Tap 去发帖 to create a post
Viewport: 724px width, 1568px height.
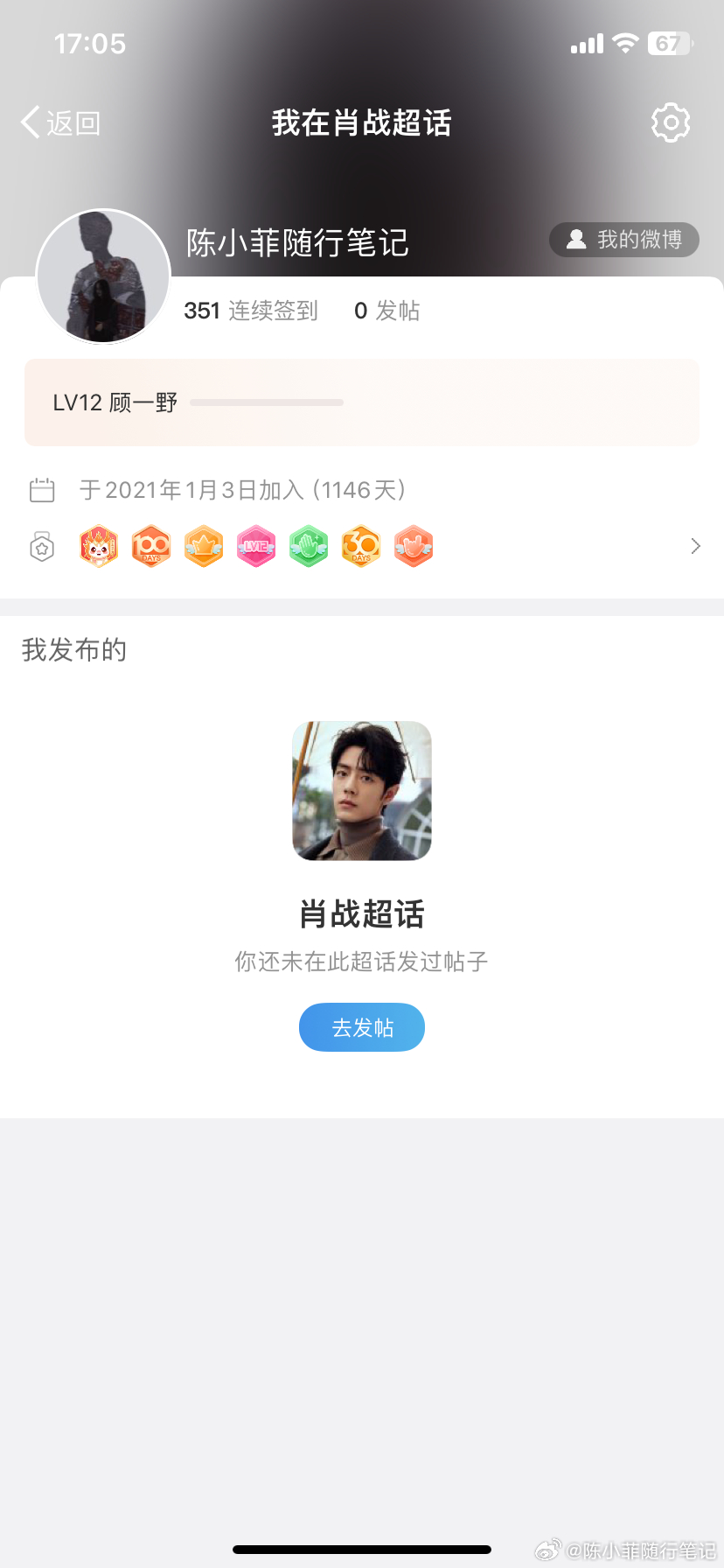[362, 1027]
